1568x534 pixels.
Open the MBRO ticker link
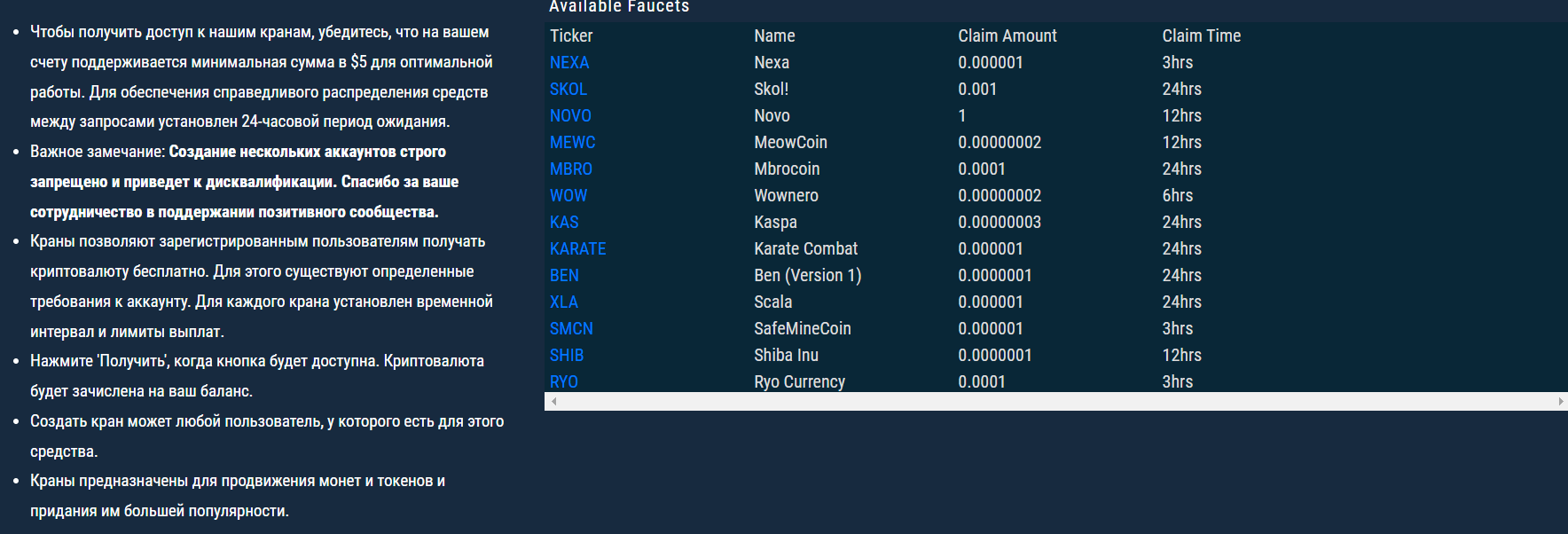(571, 169)
